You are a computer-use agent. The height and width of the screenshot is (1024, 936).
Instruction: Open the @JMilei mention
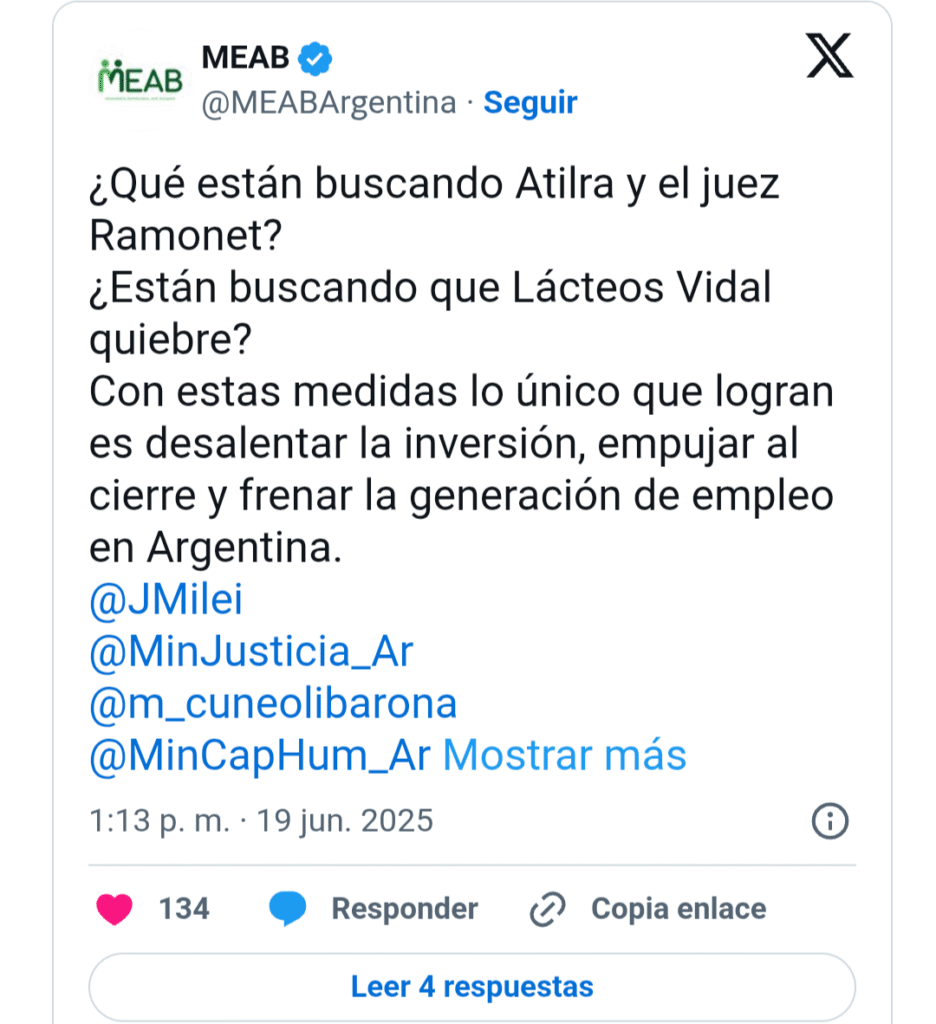pos(166,600)
